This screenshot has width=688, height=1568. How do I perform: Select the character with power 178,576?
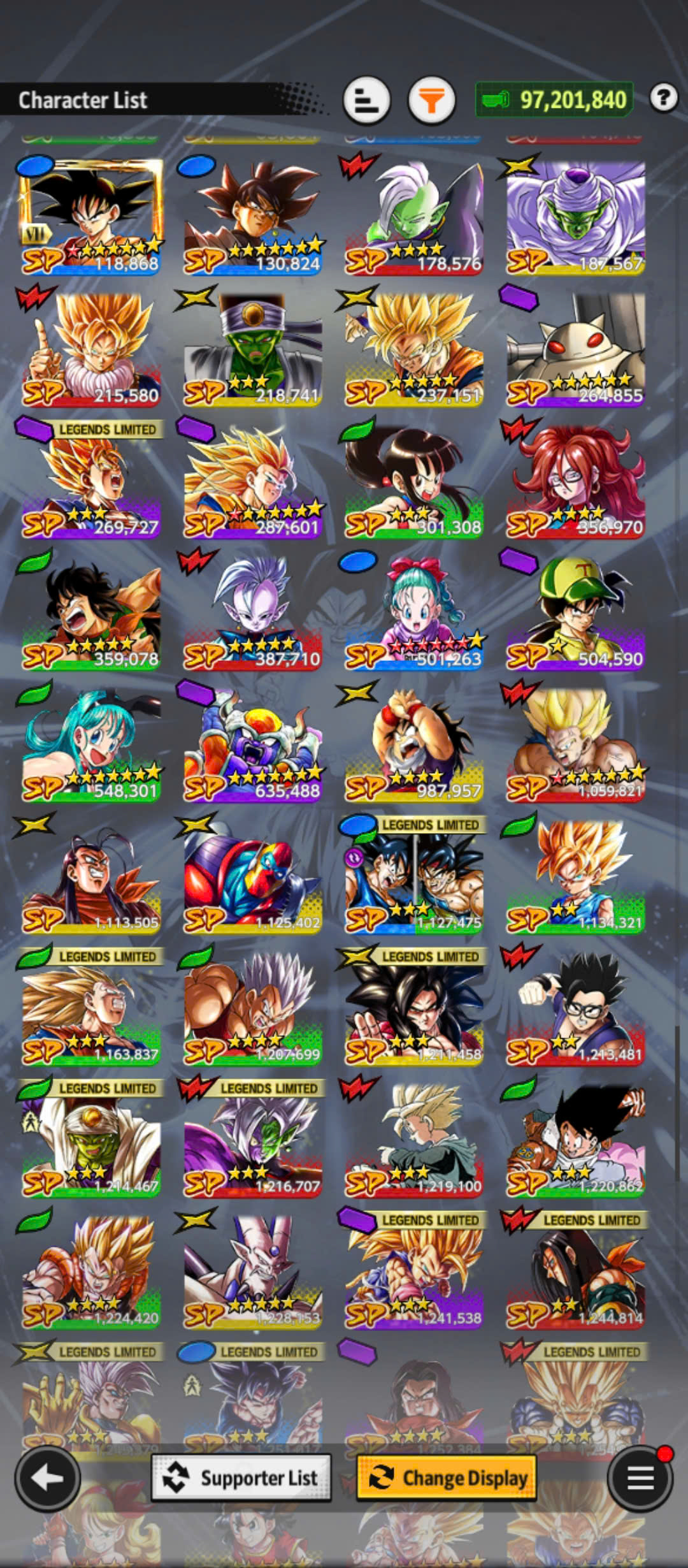(414, 217)
